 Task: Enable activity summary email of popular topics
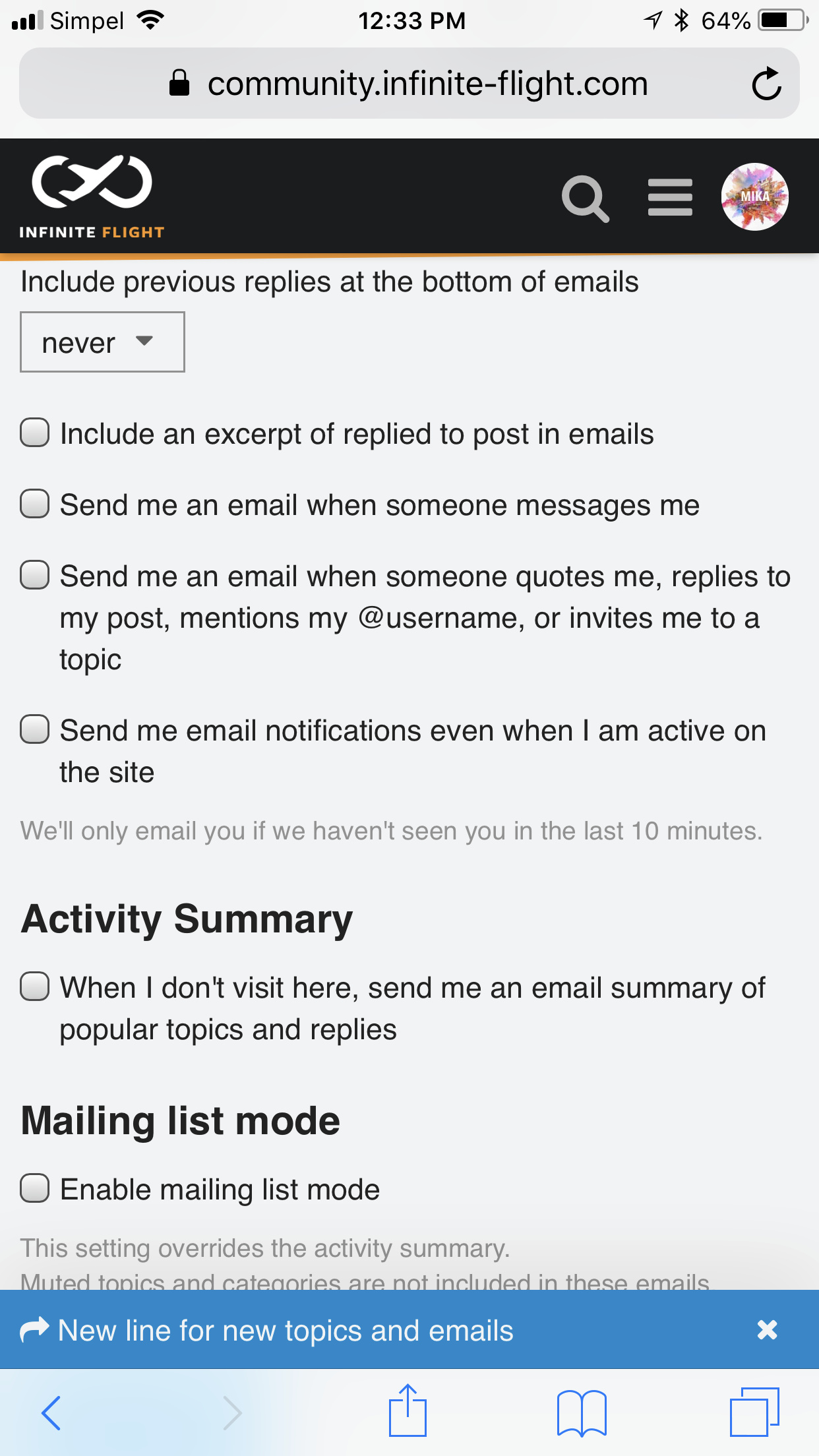35,987
